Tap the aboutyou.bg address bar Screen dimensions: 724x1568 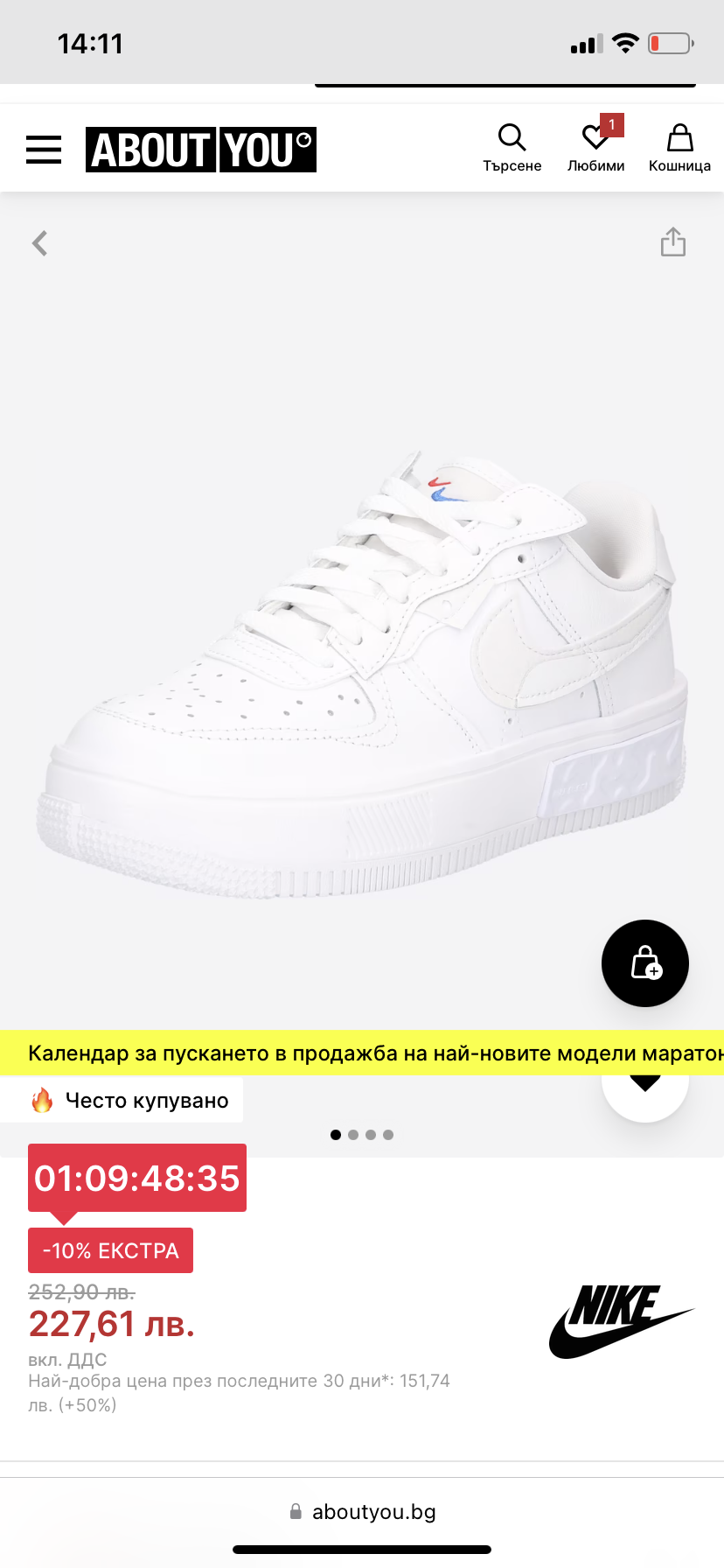point(362,1511)
